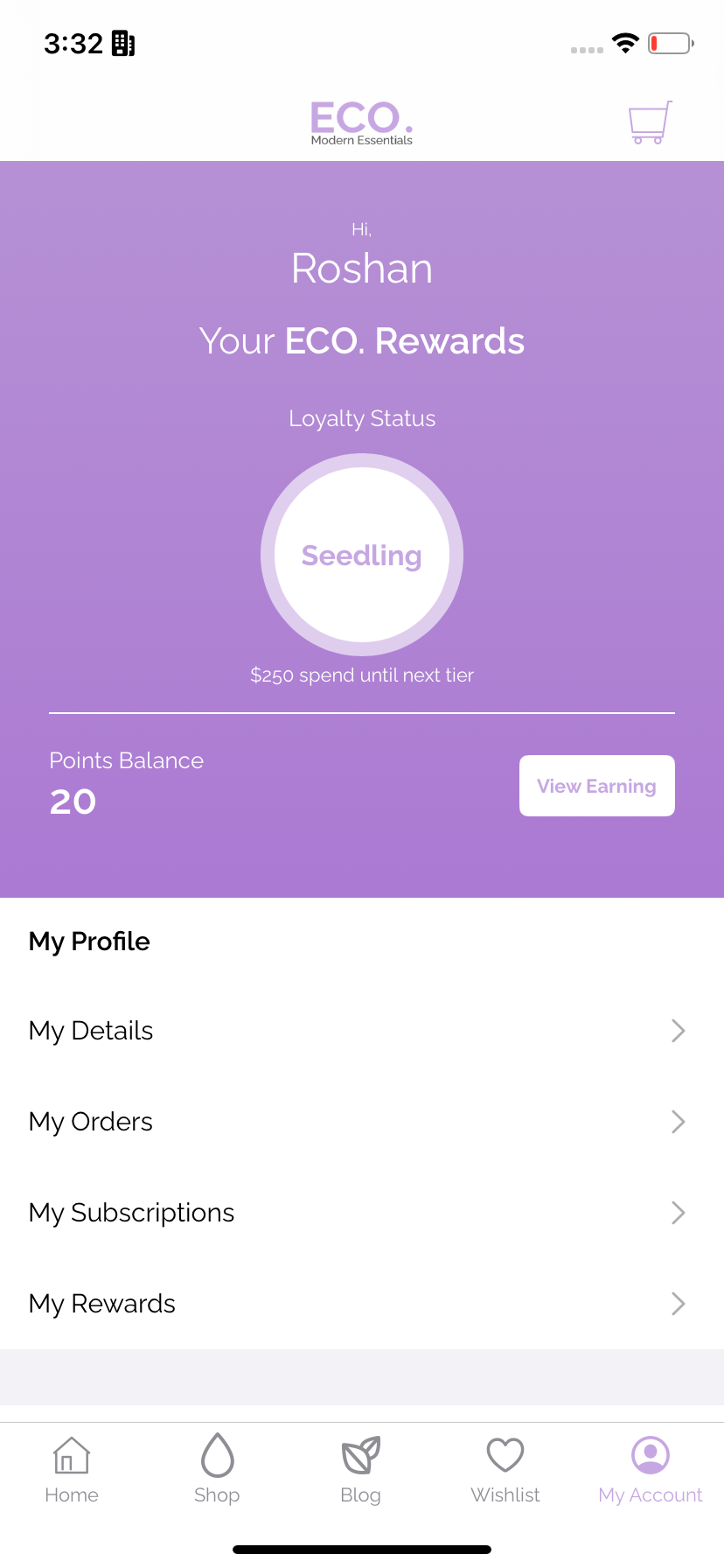
Task: Tap the View Earning button
Action: pos(596,786)
